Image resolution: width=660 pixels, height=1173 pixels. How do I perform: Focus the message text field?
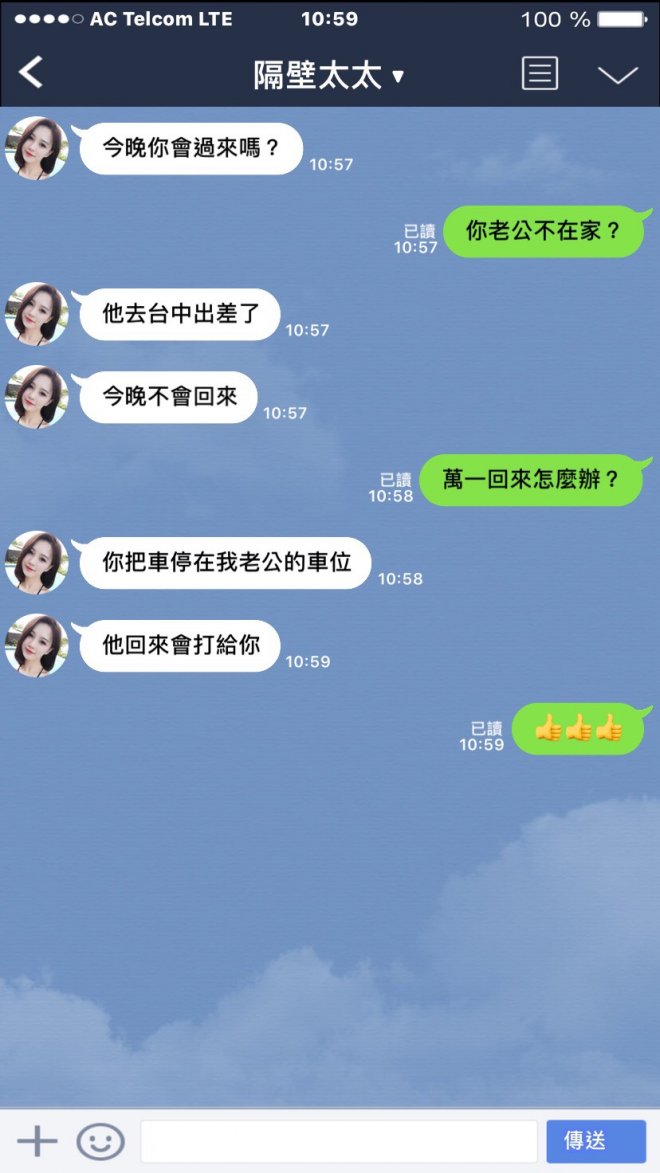pyautogui.click(x=338, y=1141)
